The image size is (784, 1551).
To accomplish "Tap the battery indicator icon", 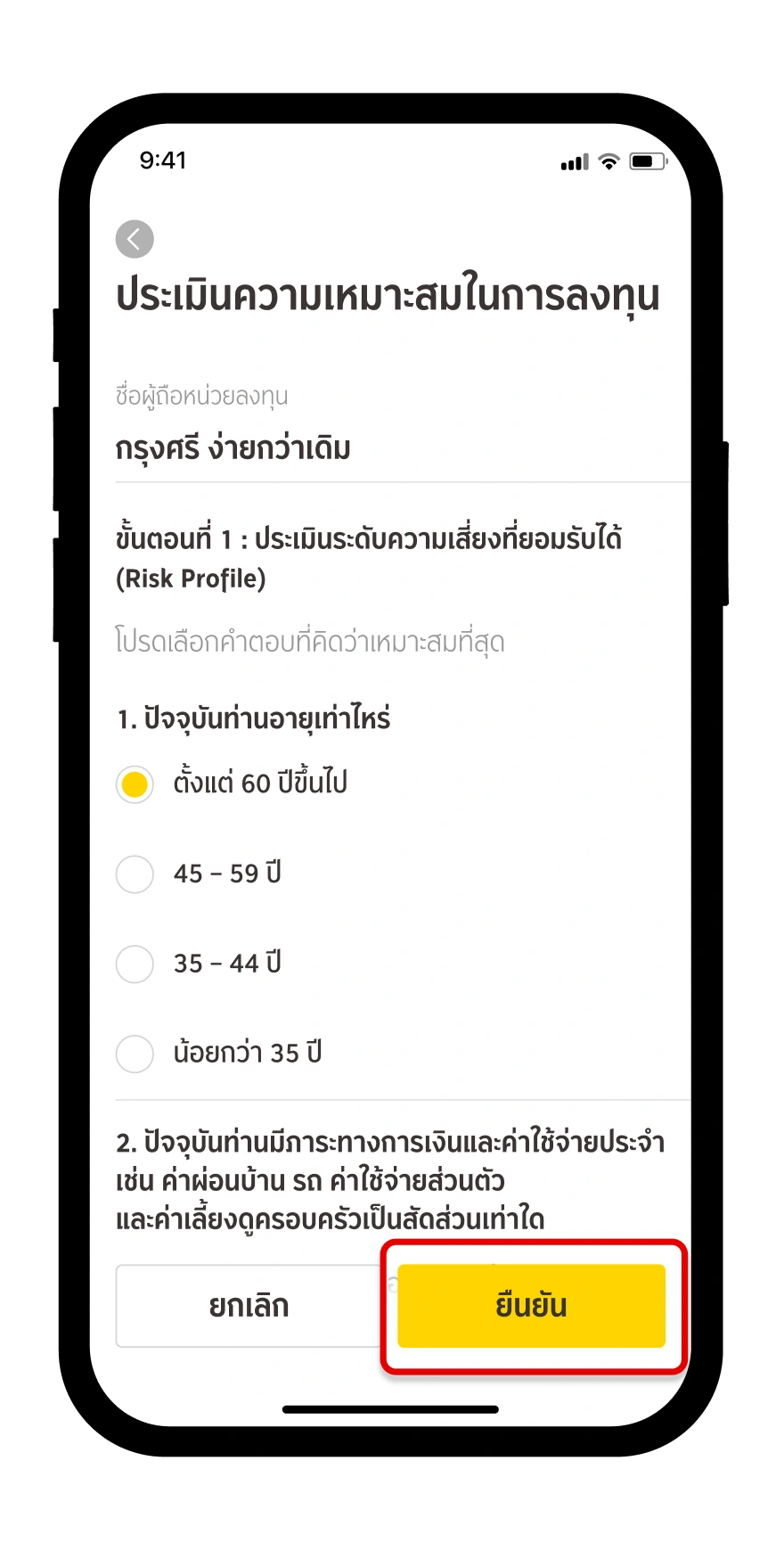I will [646, 162].
